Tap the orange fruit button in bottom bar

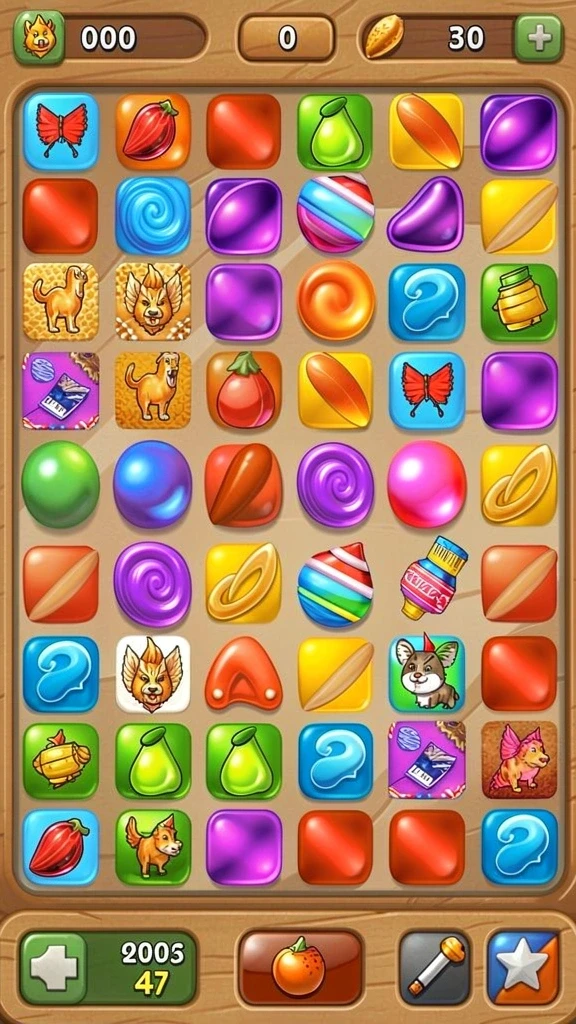point(300,967)
